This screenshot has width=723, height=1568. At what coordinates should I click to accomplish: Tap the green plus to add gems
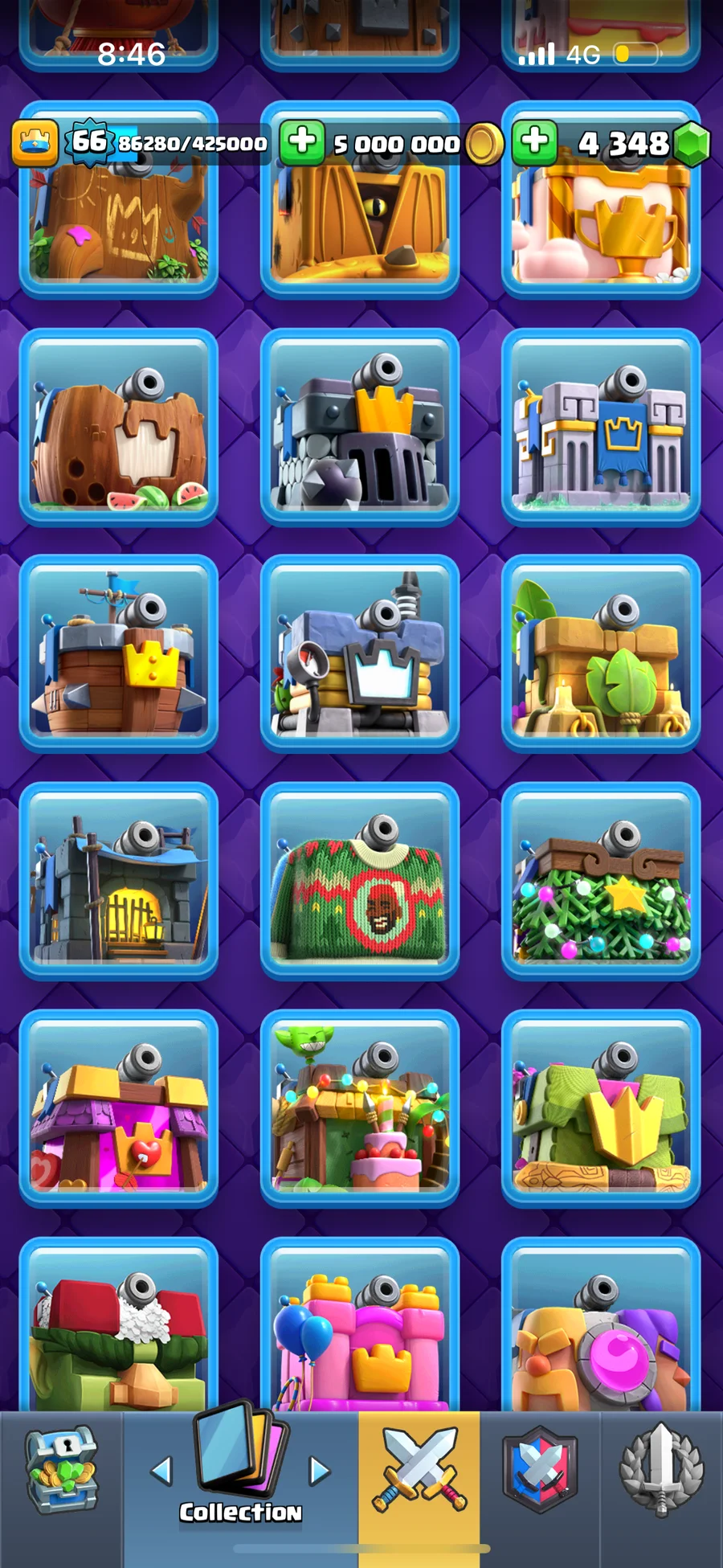coord(534,142)
